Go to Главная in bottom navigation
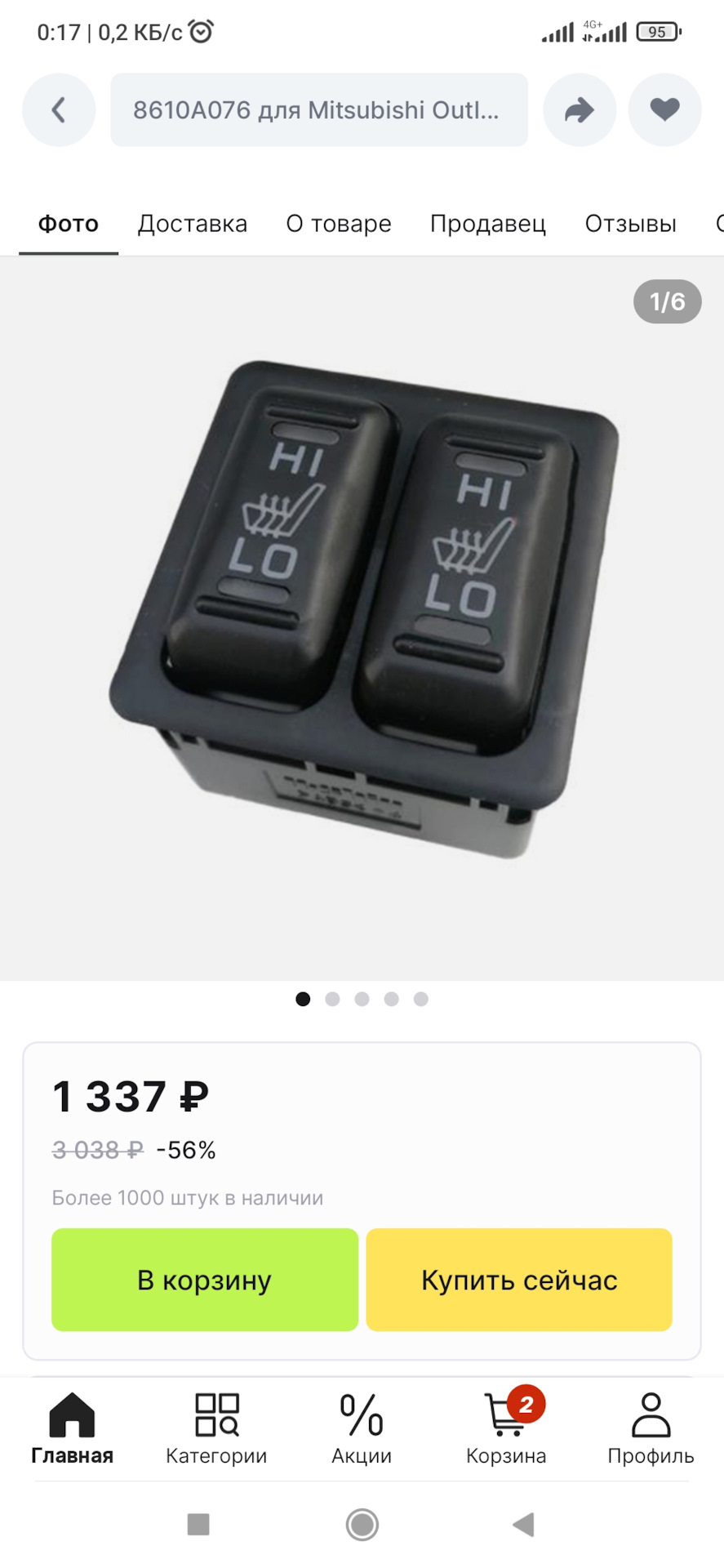Screen dimensions: 724x1568 [x=72, y=1429]
